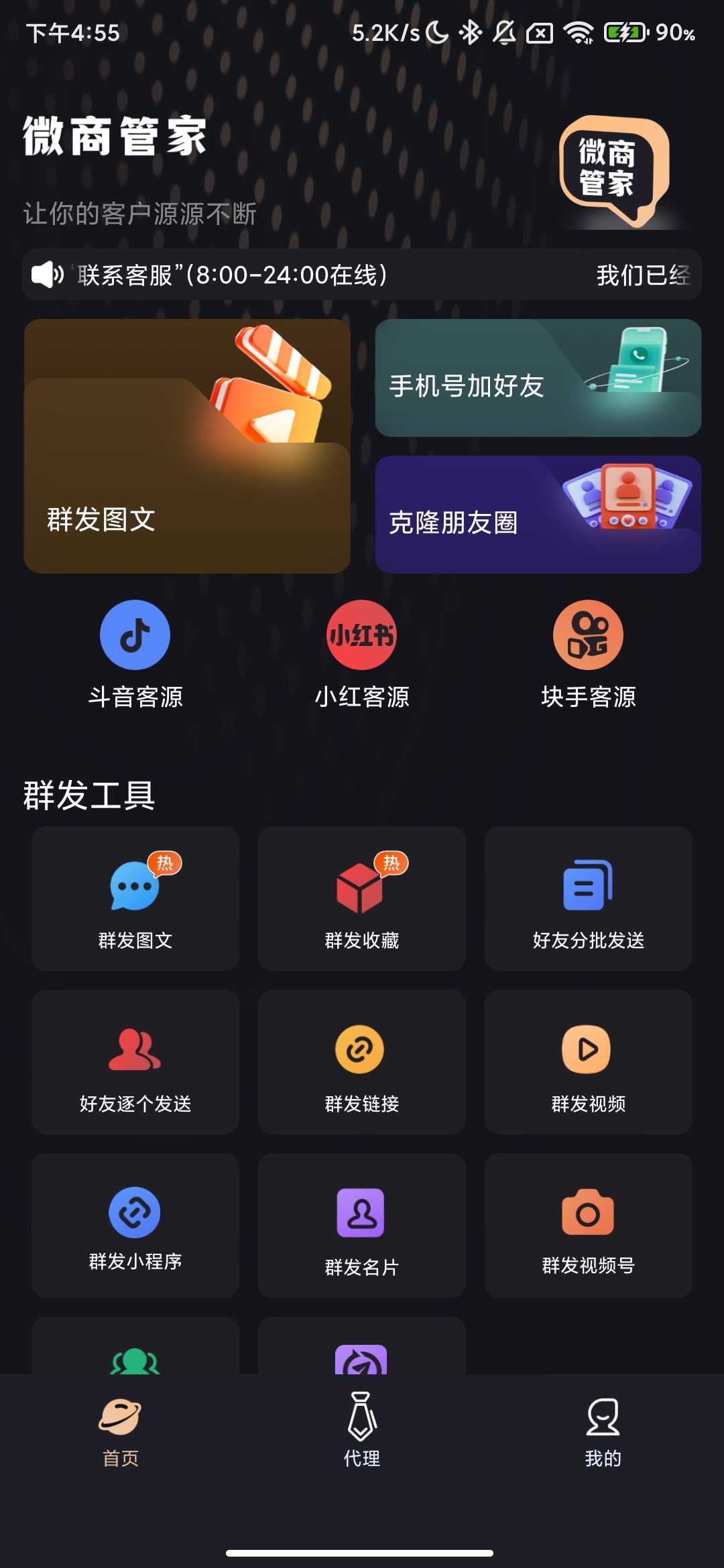
Task: Open 好友分批发送 tool
Action: 588,899
